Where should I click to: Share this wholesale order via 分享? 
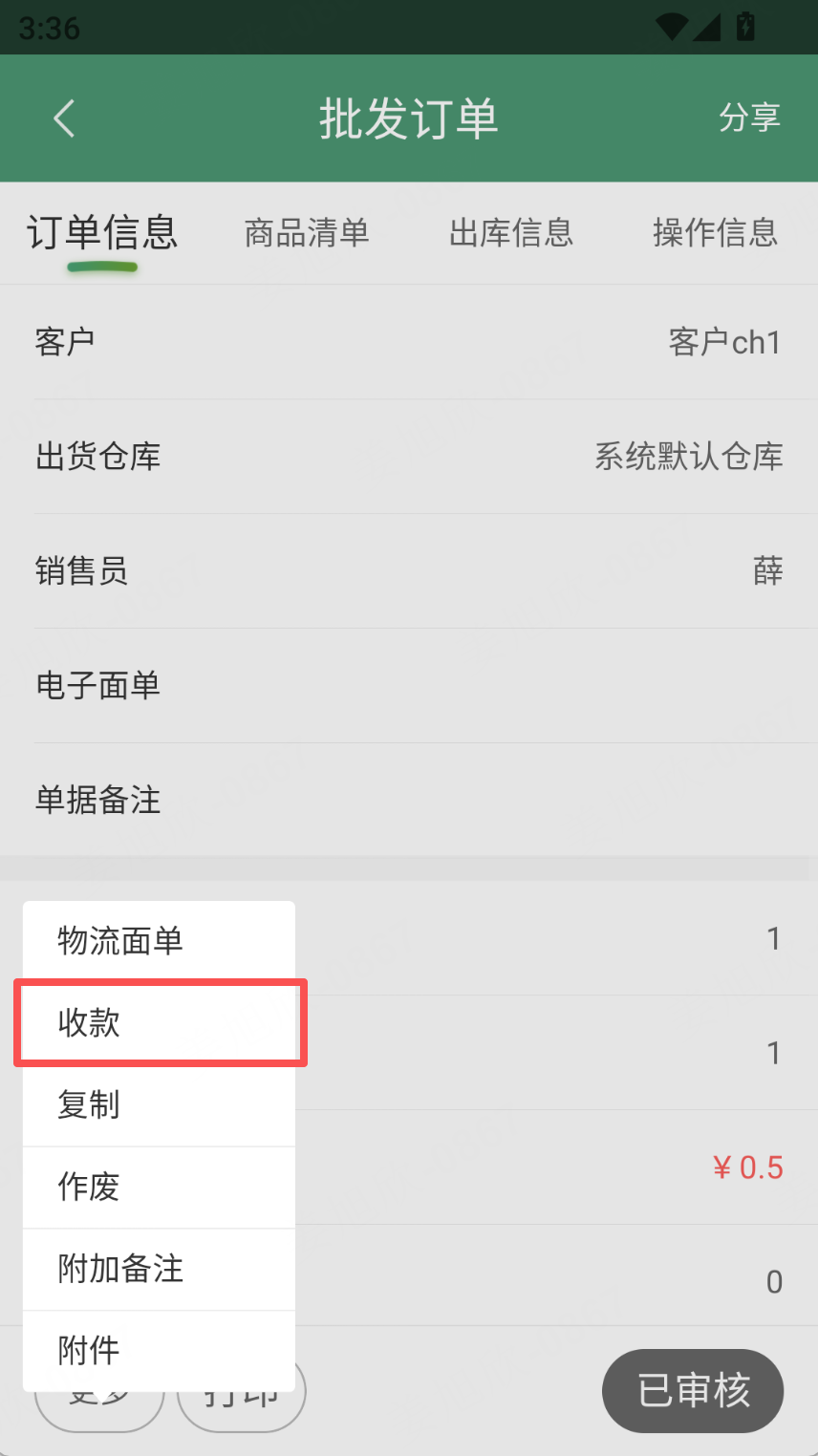pyautogui.click(x=749, y=118)
